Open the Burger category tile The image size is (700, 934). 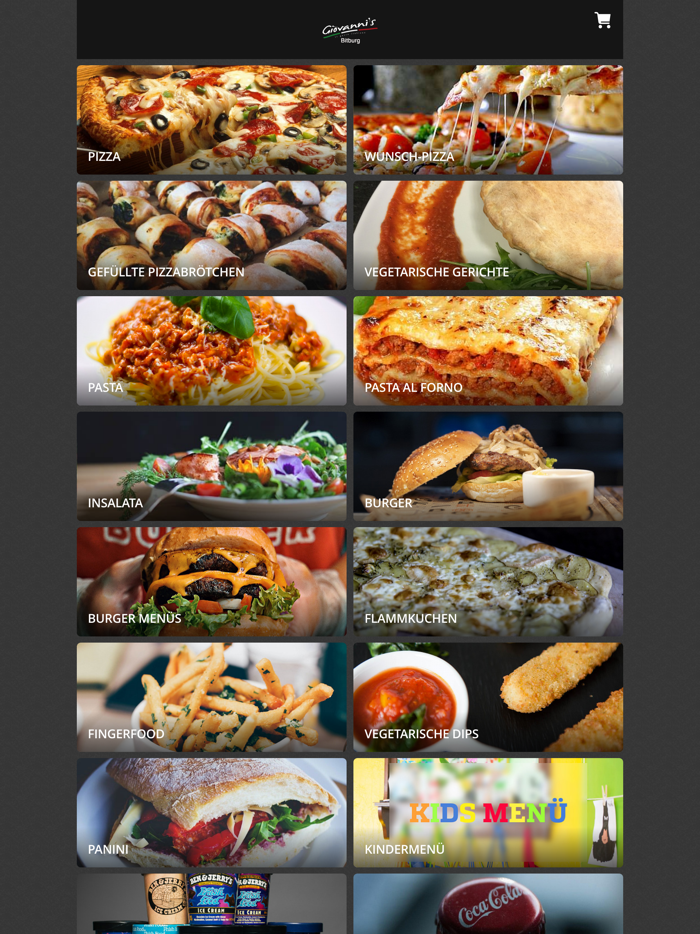coord(488,466)
